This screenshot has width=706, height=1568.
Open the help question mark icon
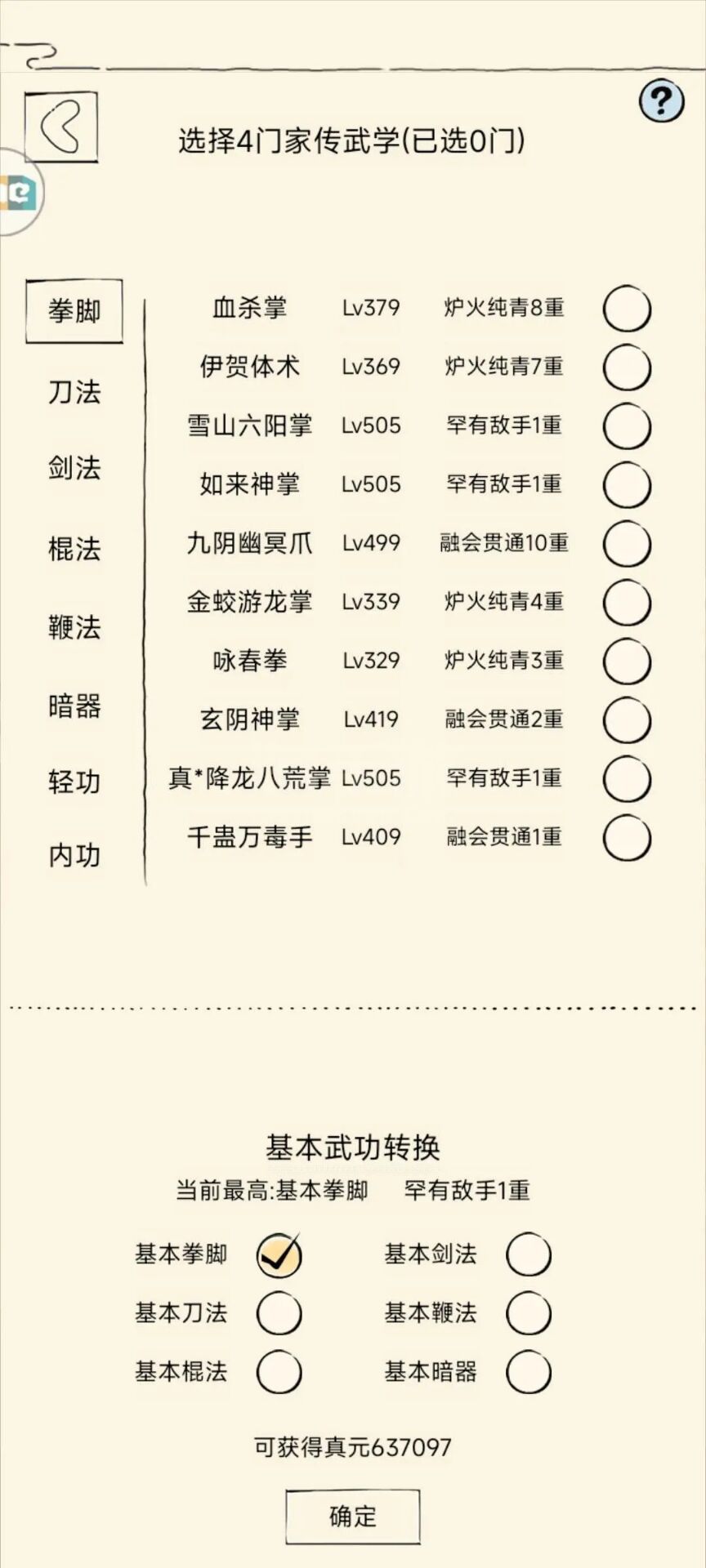pyautogui.click(x=662, y=101)
